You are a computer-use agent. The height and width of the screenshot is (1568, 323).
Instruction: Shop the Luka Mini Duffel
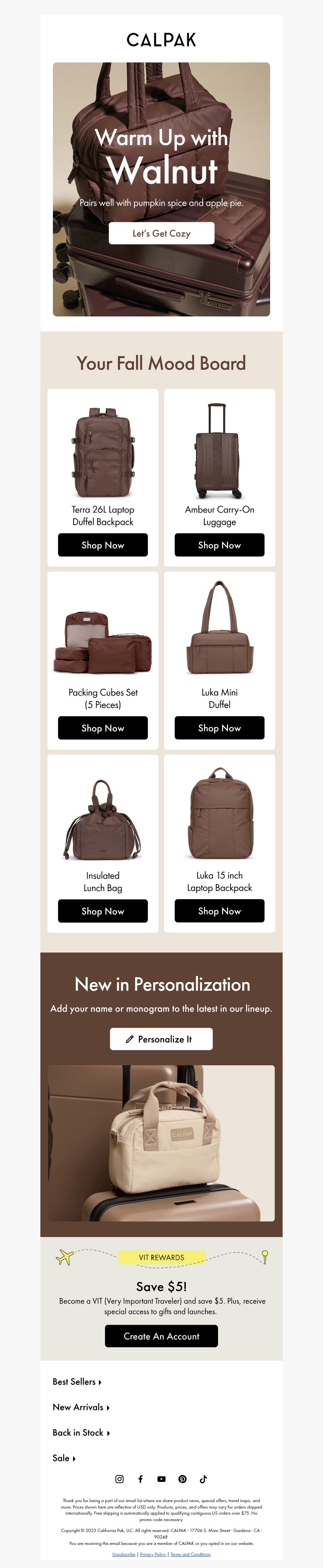219,727
